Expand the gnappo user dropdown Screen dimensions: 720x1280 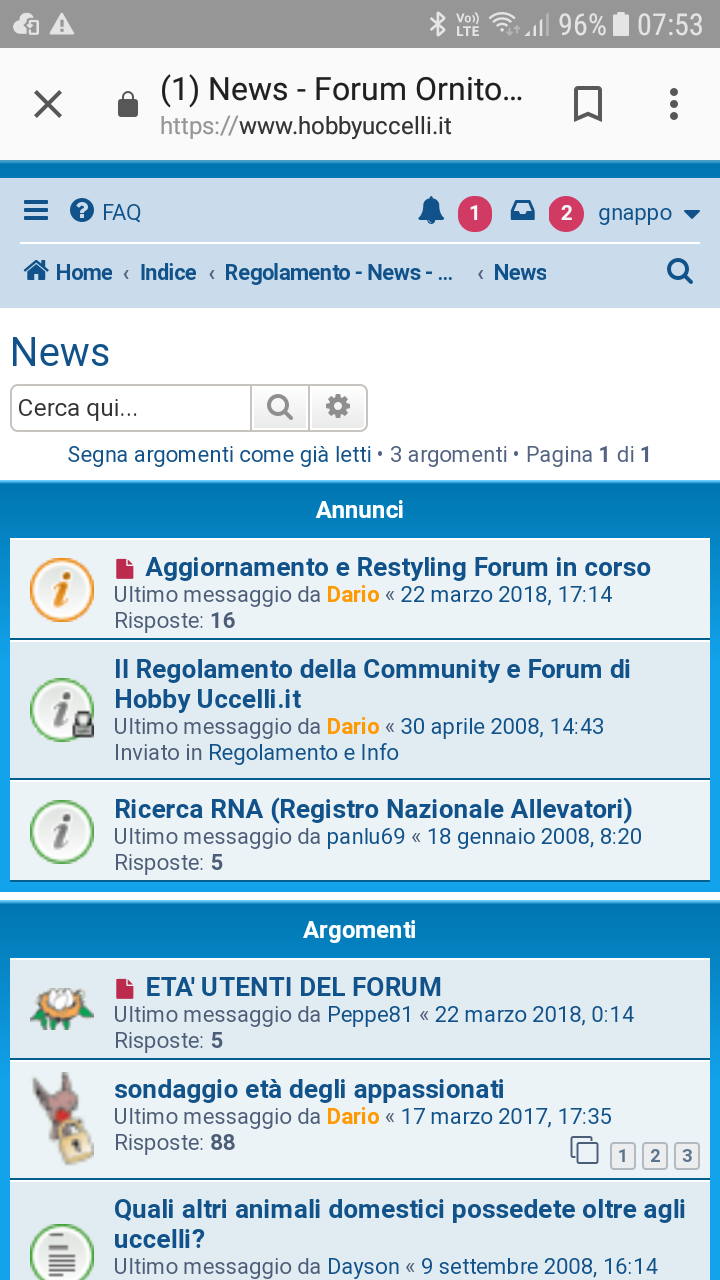coord(649,212)
